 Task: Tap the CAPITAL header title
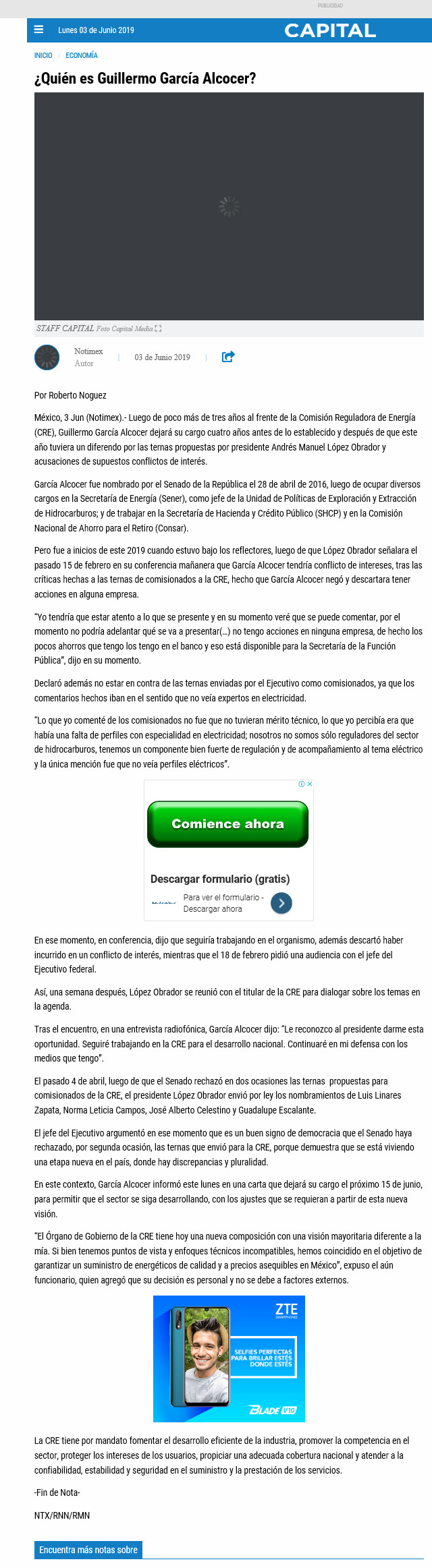click(330, 30)
